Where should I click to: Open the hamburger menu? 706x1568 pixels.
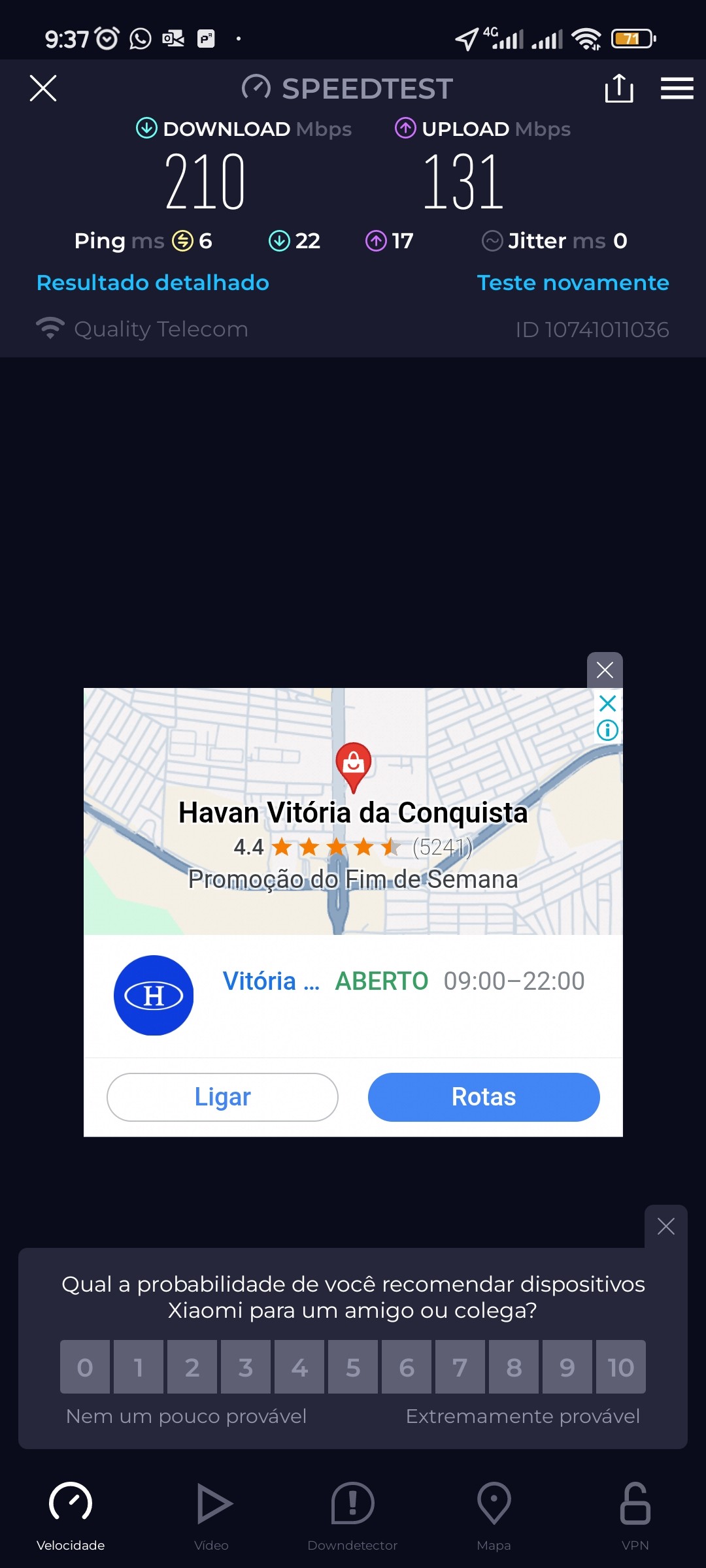click(x=677, y=88)
